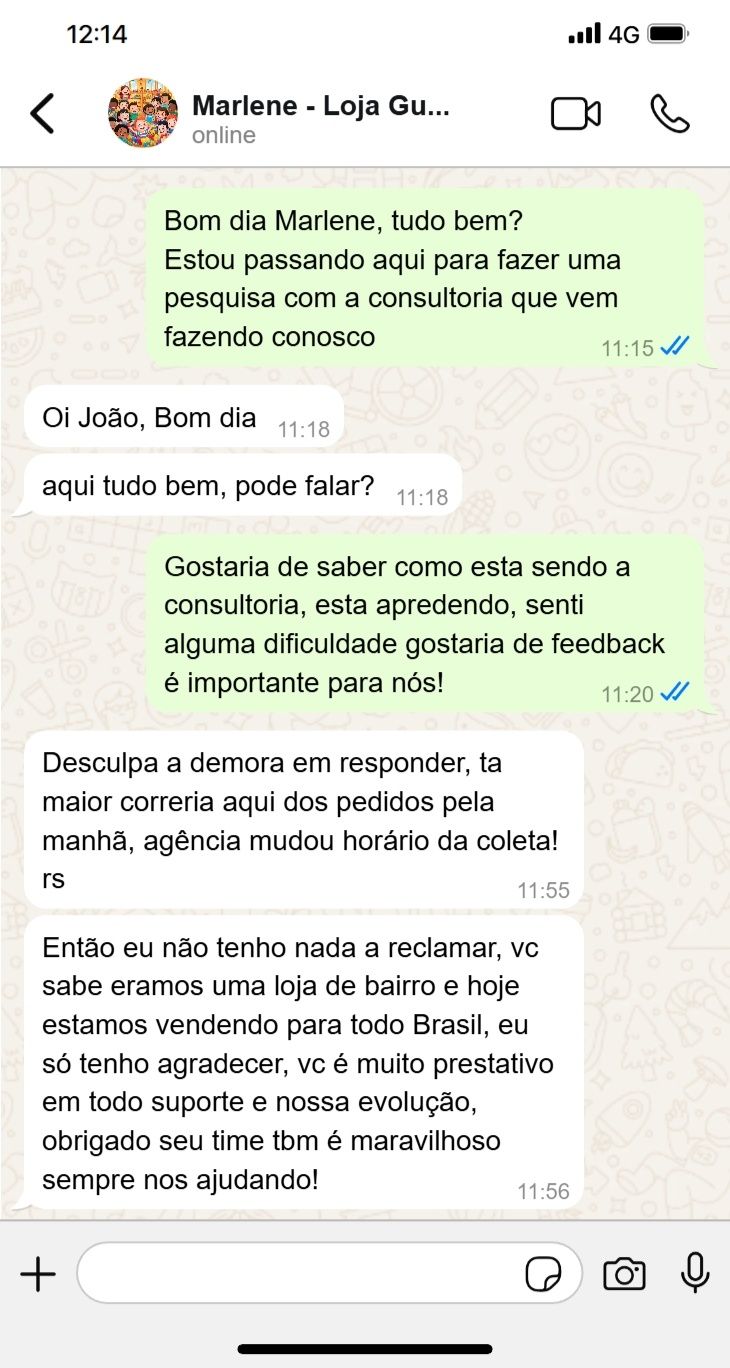Tap the microphone to record audio
Viewport: 730px width, 1368px height.
coord(695,1273)
